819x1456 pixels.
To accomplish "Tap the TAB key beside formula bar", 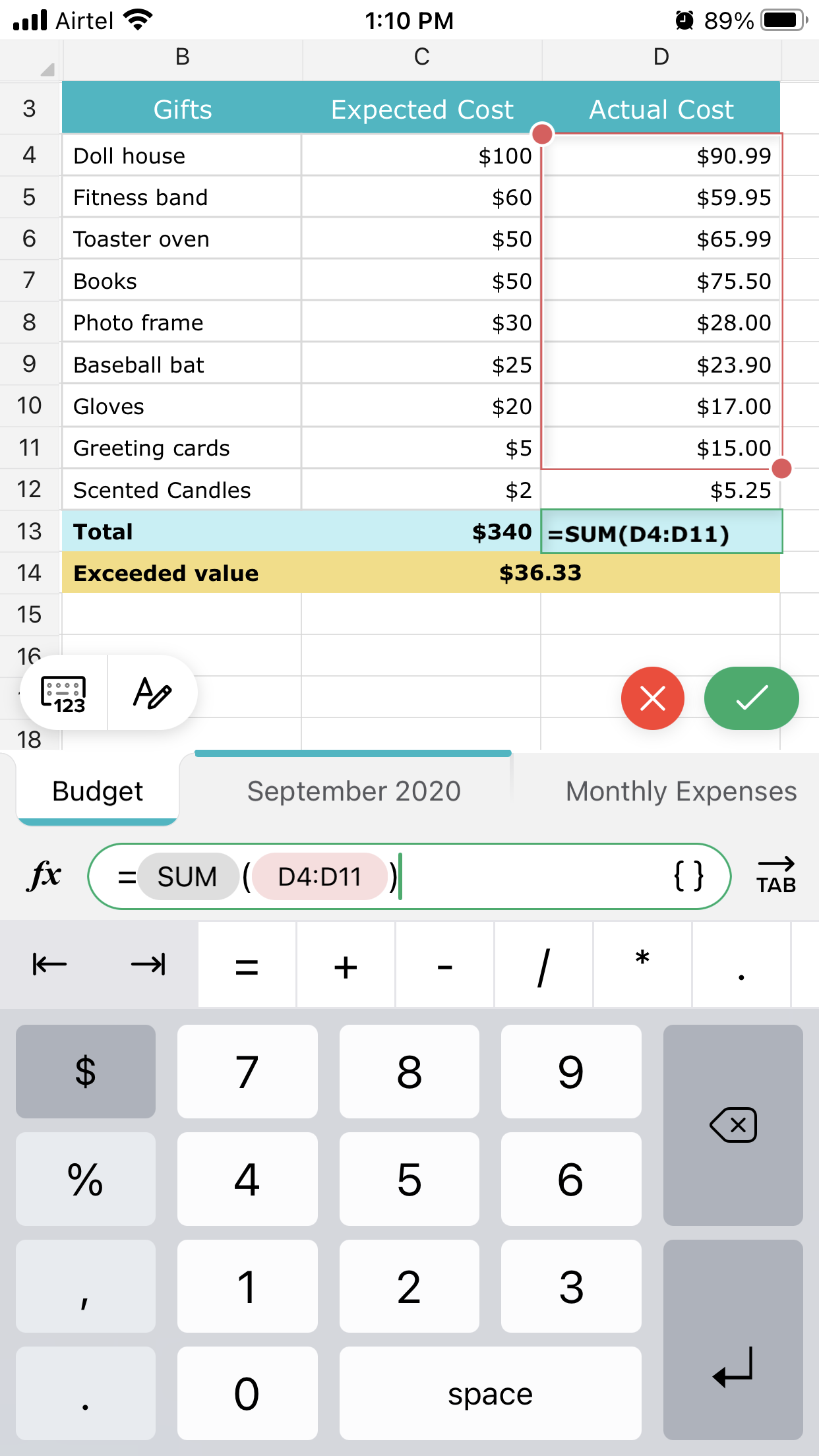I will pyautogui.click(x=775, y=876).
